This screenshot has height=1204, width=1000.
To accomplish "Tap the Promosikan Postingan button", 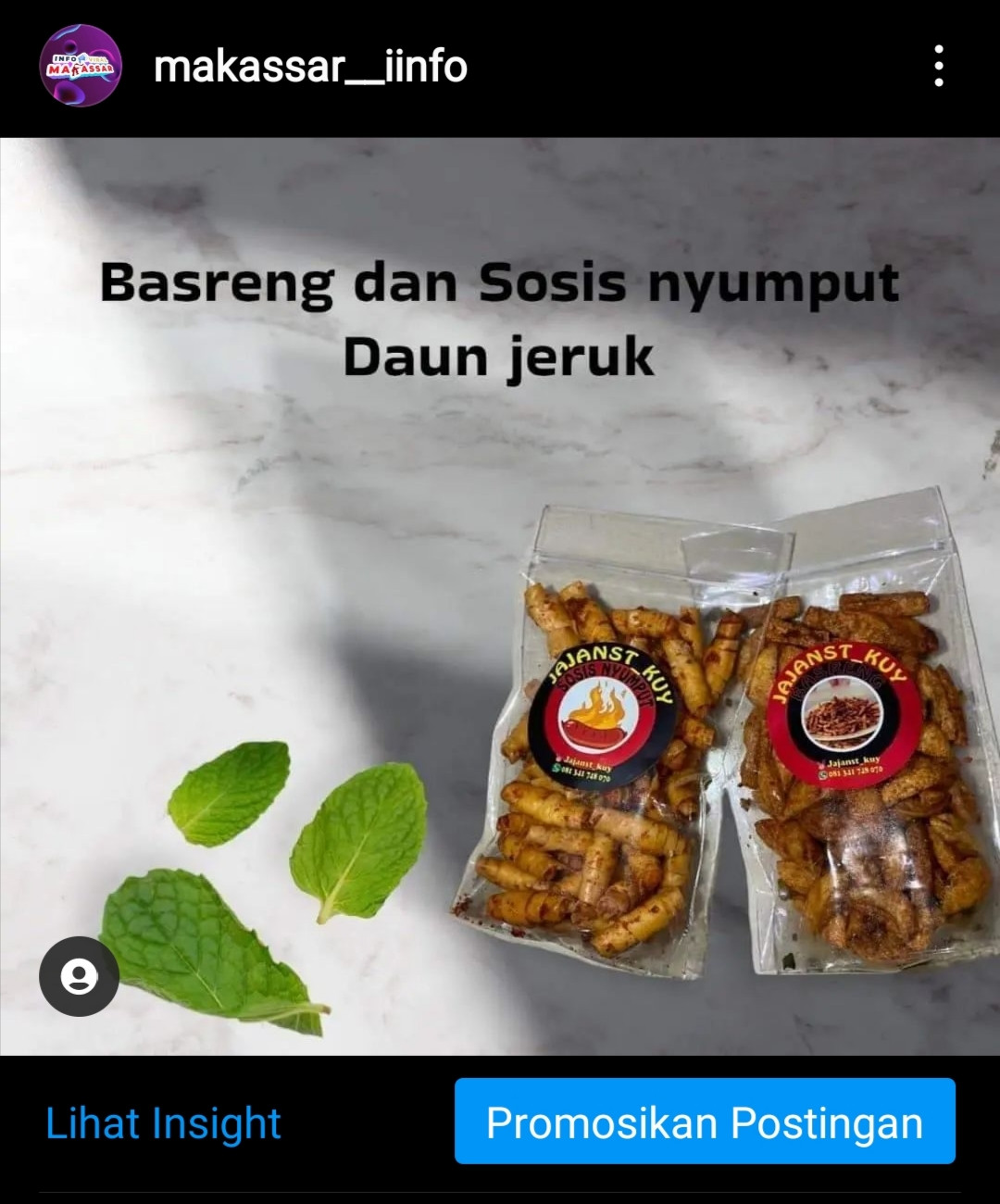I will (704, 1122).
